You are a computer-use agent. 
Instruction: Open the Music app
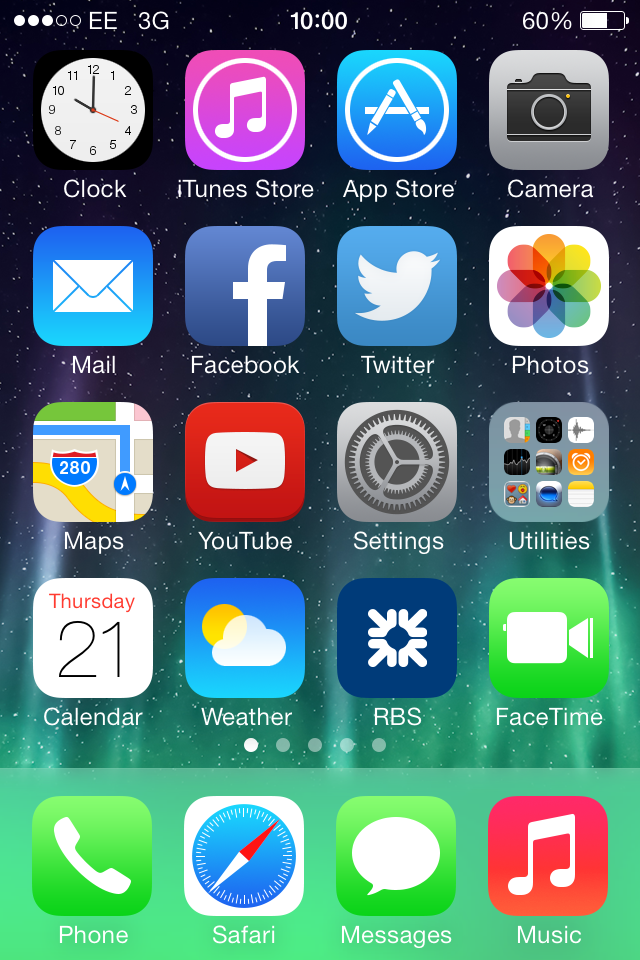click(548, 856)
